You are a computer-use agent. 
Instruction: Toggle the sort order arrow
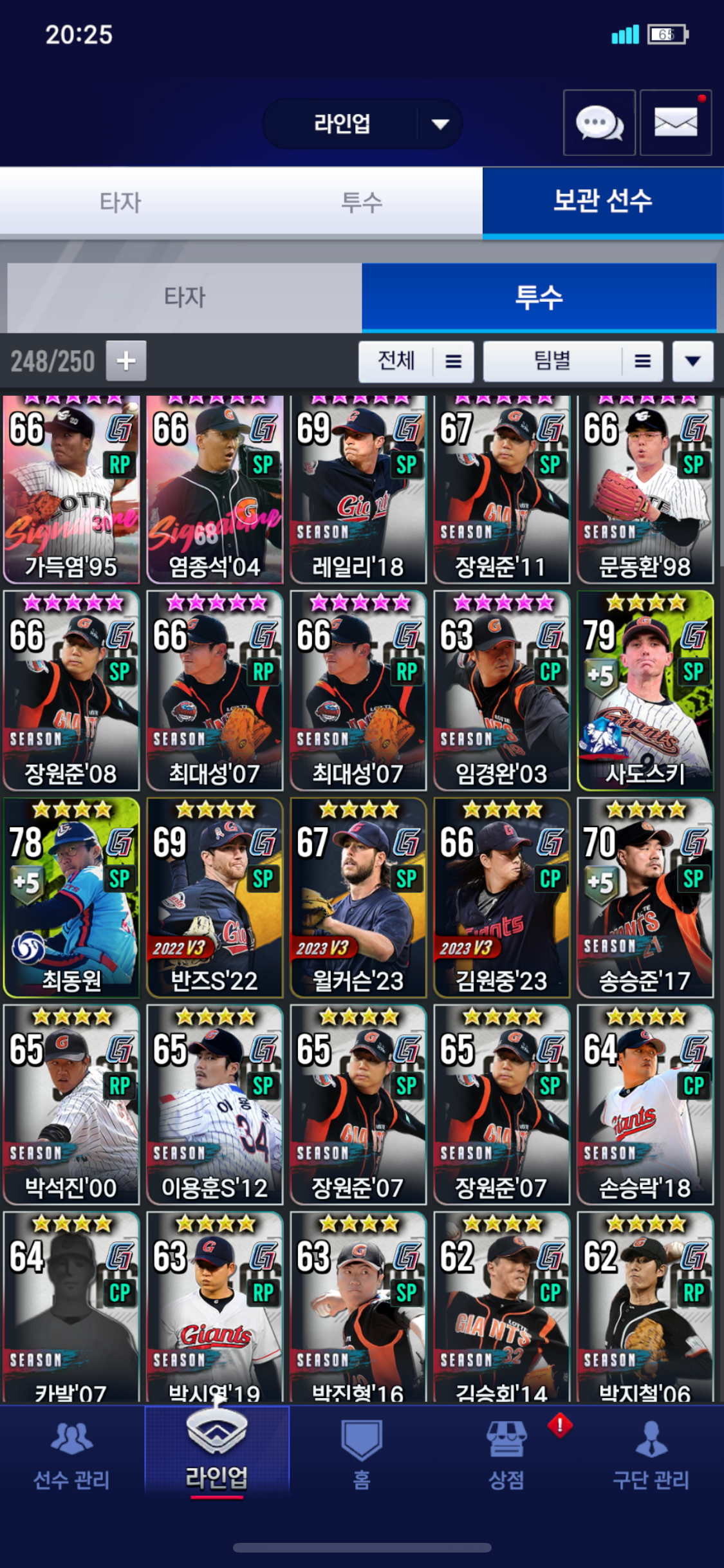click(692, 361)
